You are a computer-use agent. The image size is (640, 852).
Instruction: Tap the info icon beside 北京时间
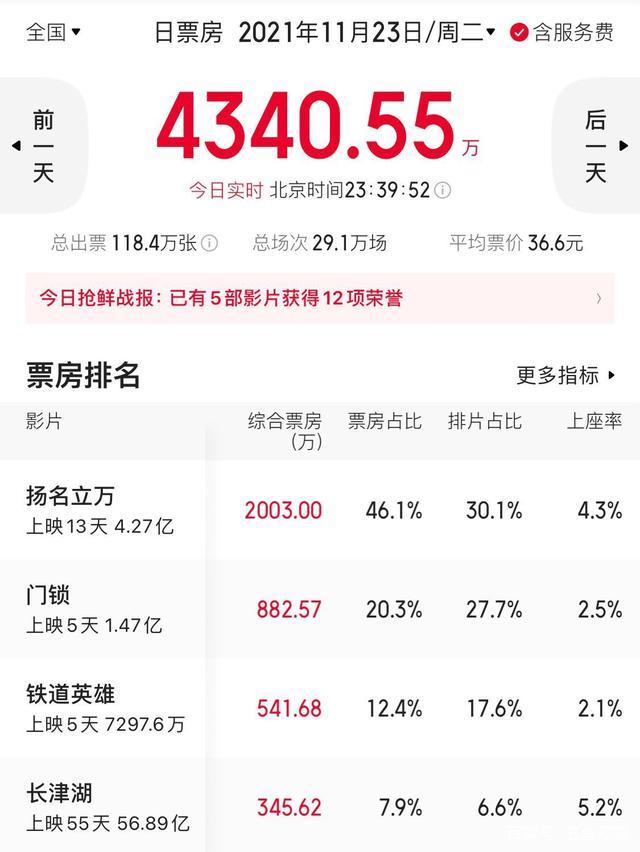coord(442,190)
